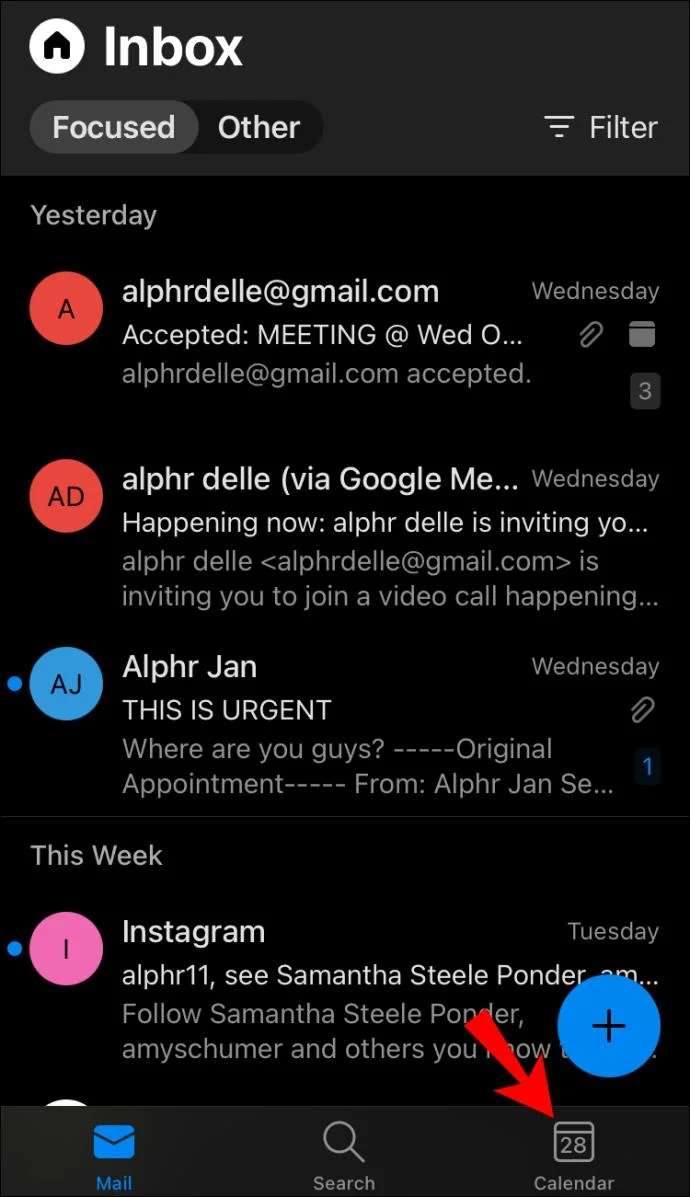Viewport: 690px width, 1197px height.
Task: Switch to the Other inbox tab
Action: [259, 127]
